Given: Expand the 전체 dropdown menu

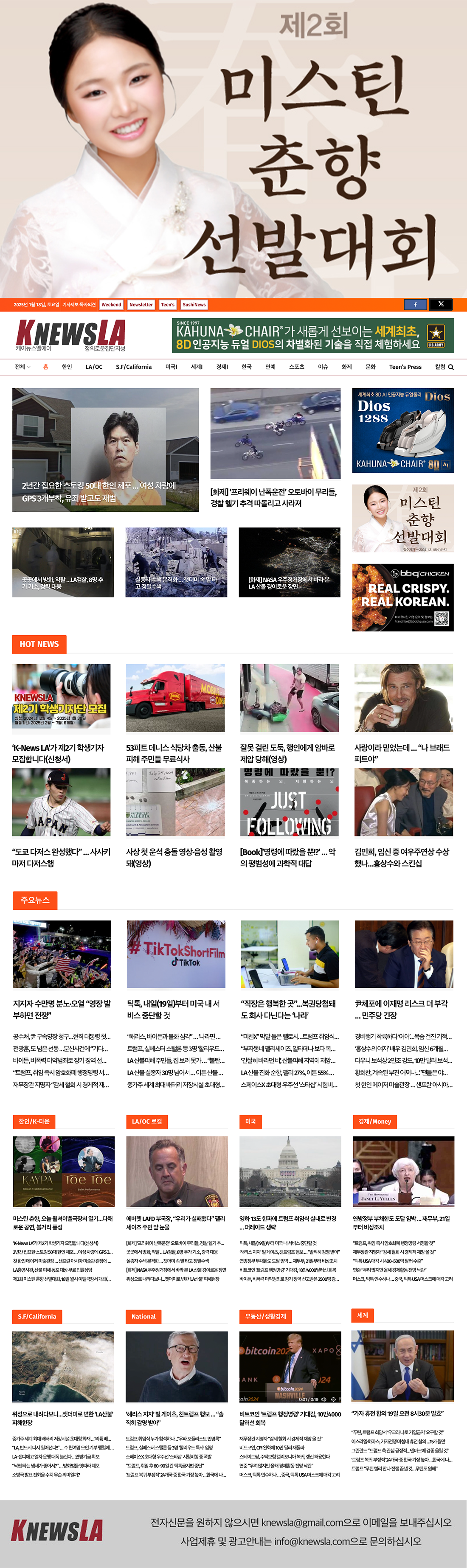Looking at the screenshot, I should (22, 367).
